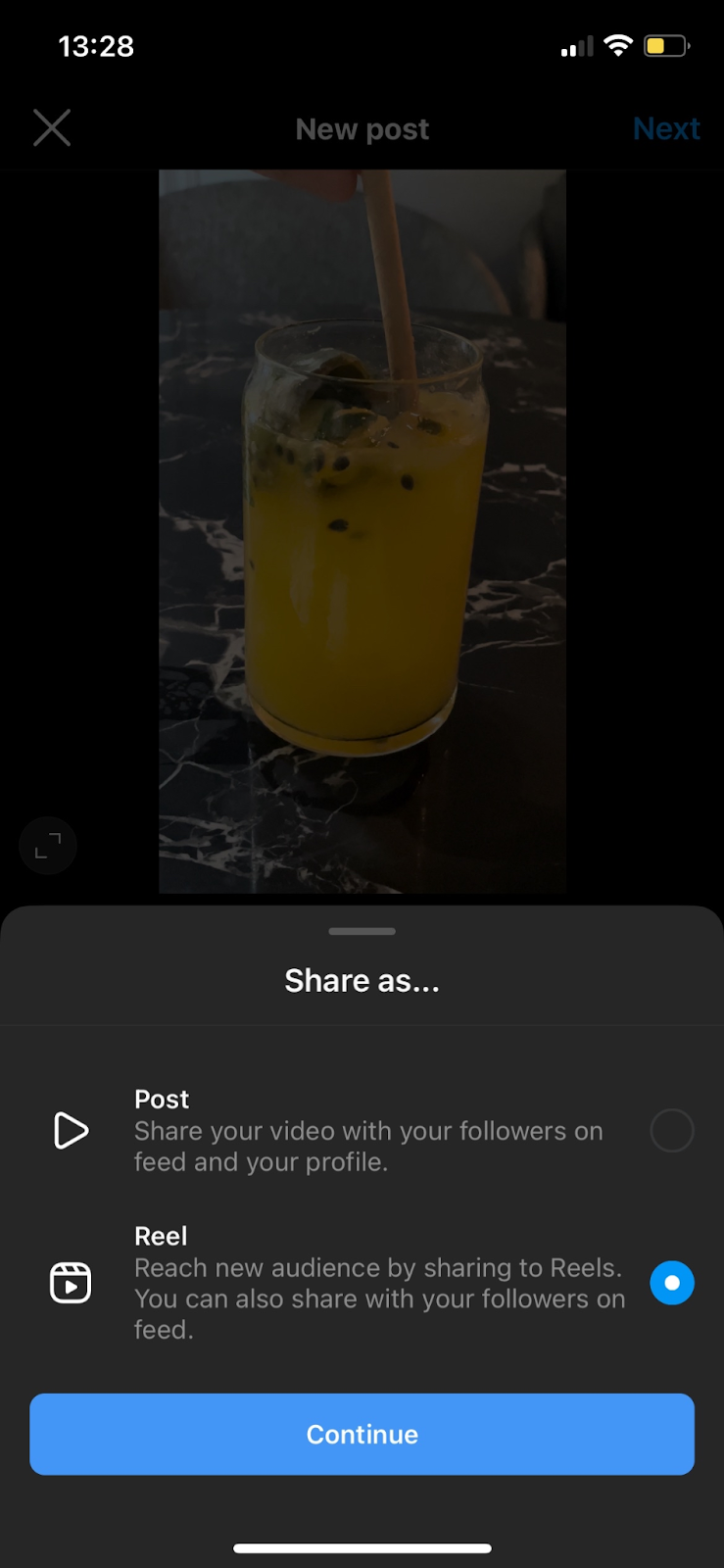This screenshot has height=1568, width=724.
Task: Confirm selection with the Continue button
Action: 362,1434
